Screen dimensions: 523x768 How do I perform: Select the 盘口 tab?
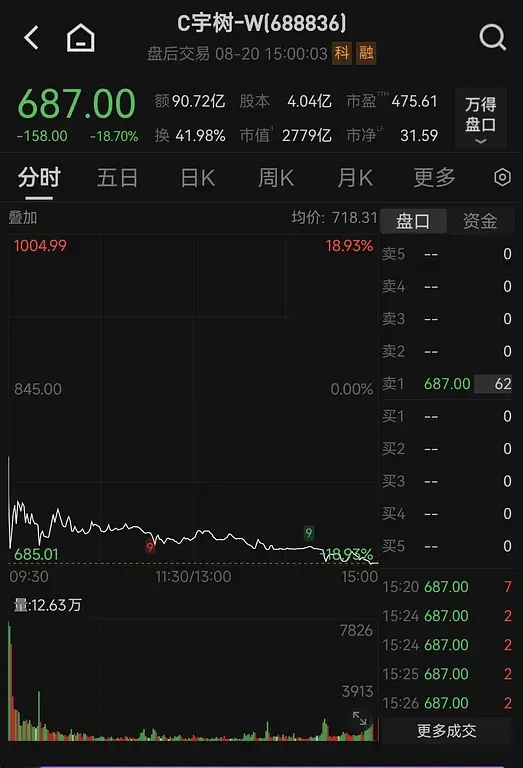[413, 221]
